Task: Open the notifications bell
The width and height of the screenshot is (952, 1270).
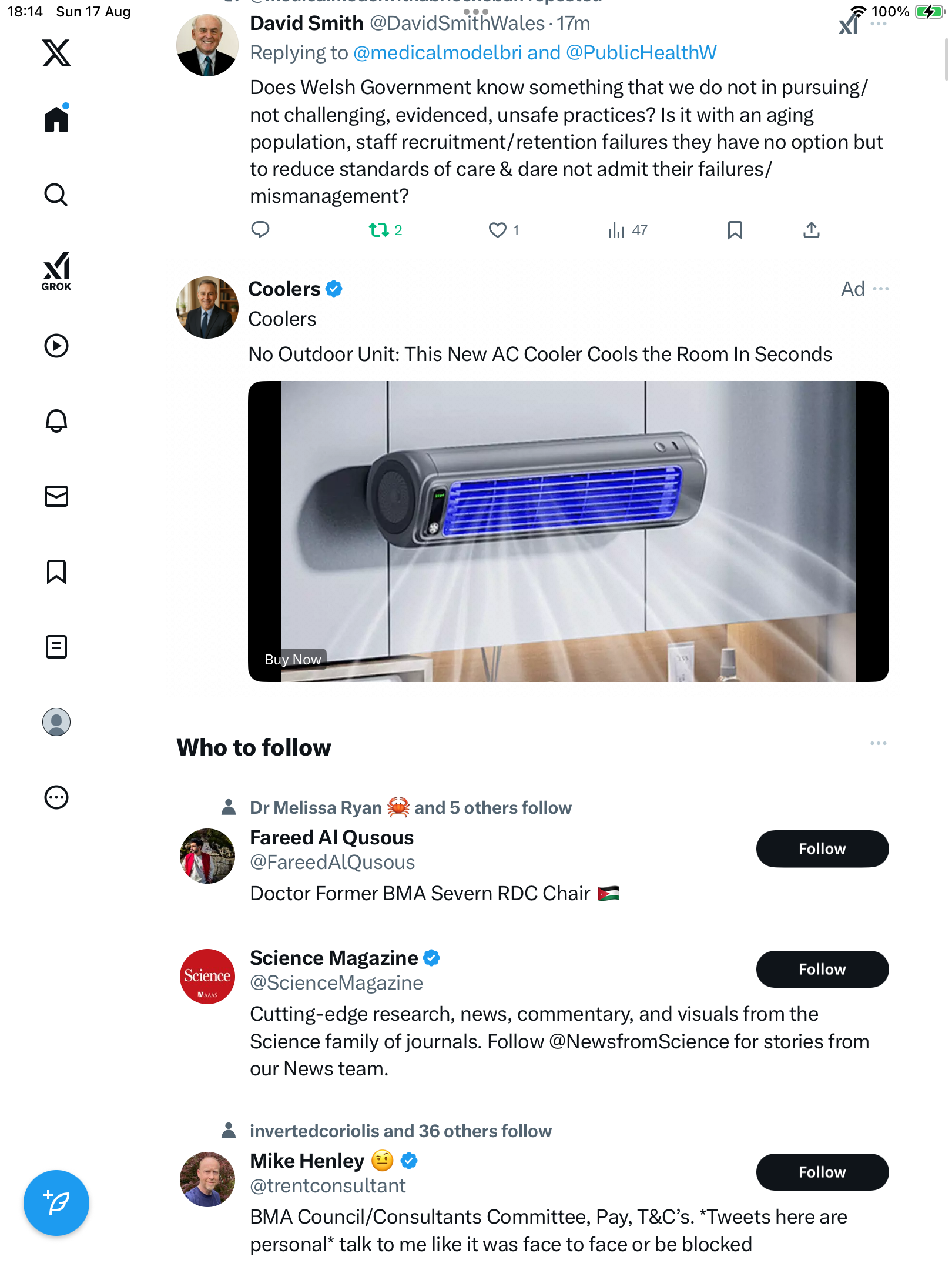Action: [56, 421]
